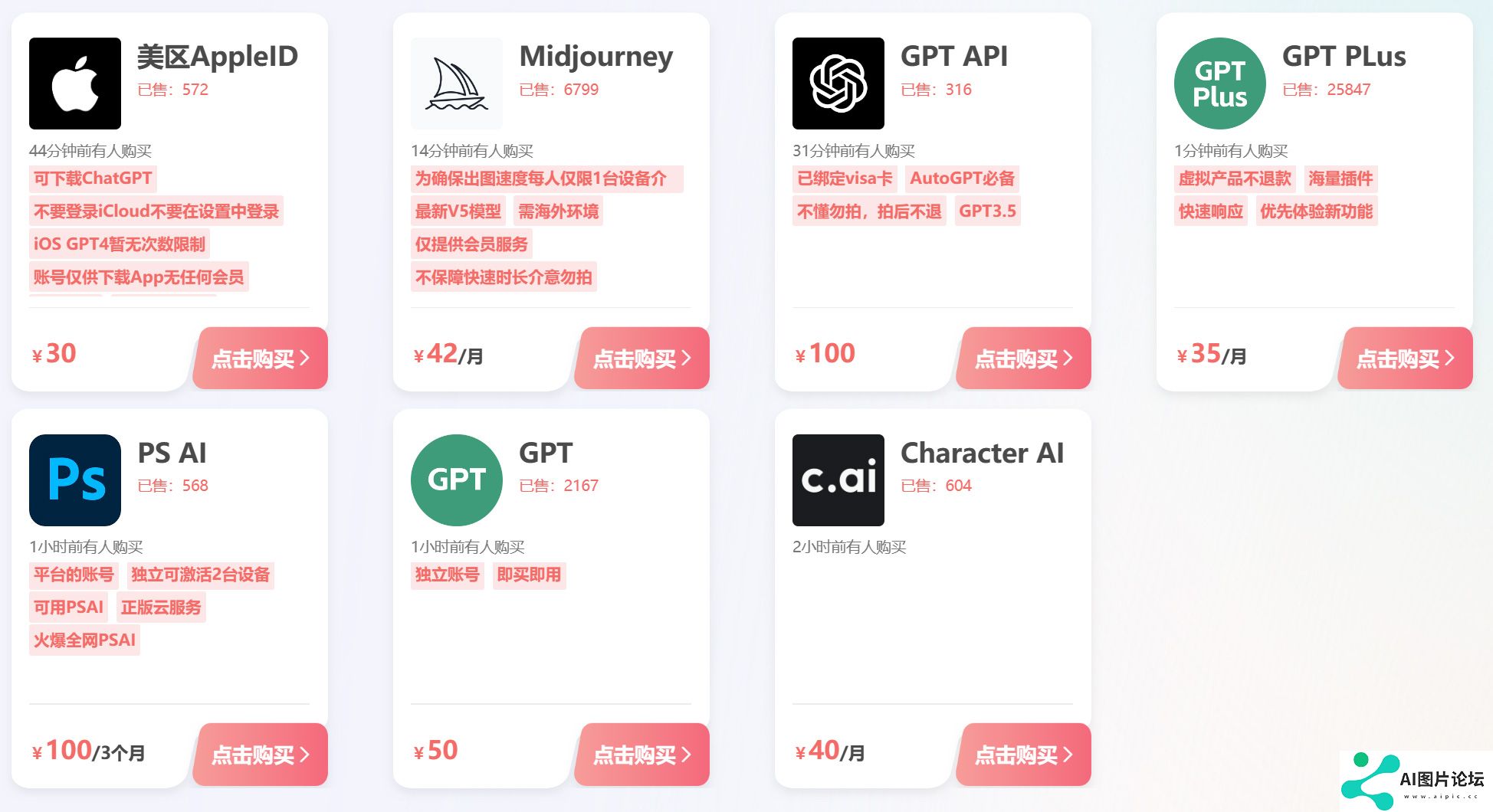Open the 美区AppleID product card
This screenshot has height=812, width=1493.
217,57
